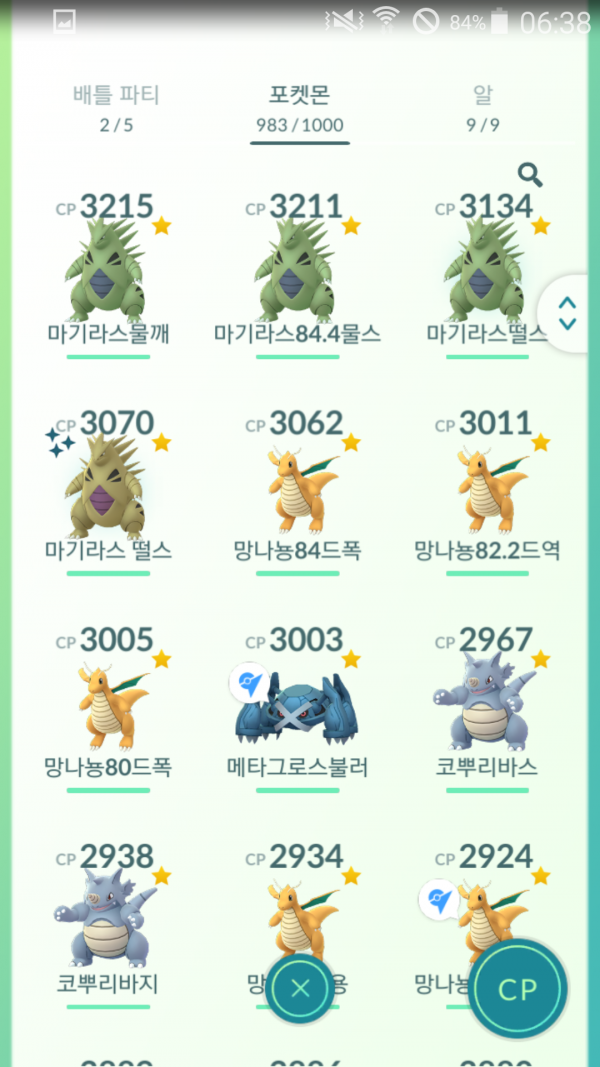Viewport: 600px width, 1067px height.
Task: Open 망나뇽82.2드역 with CP 3011
Action: [x=487, y=490]
